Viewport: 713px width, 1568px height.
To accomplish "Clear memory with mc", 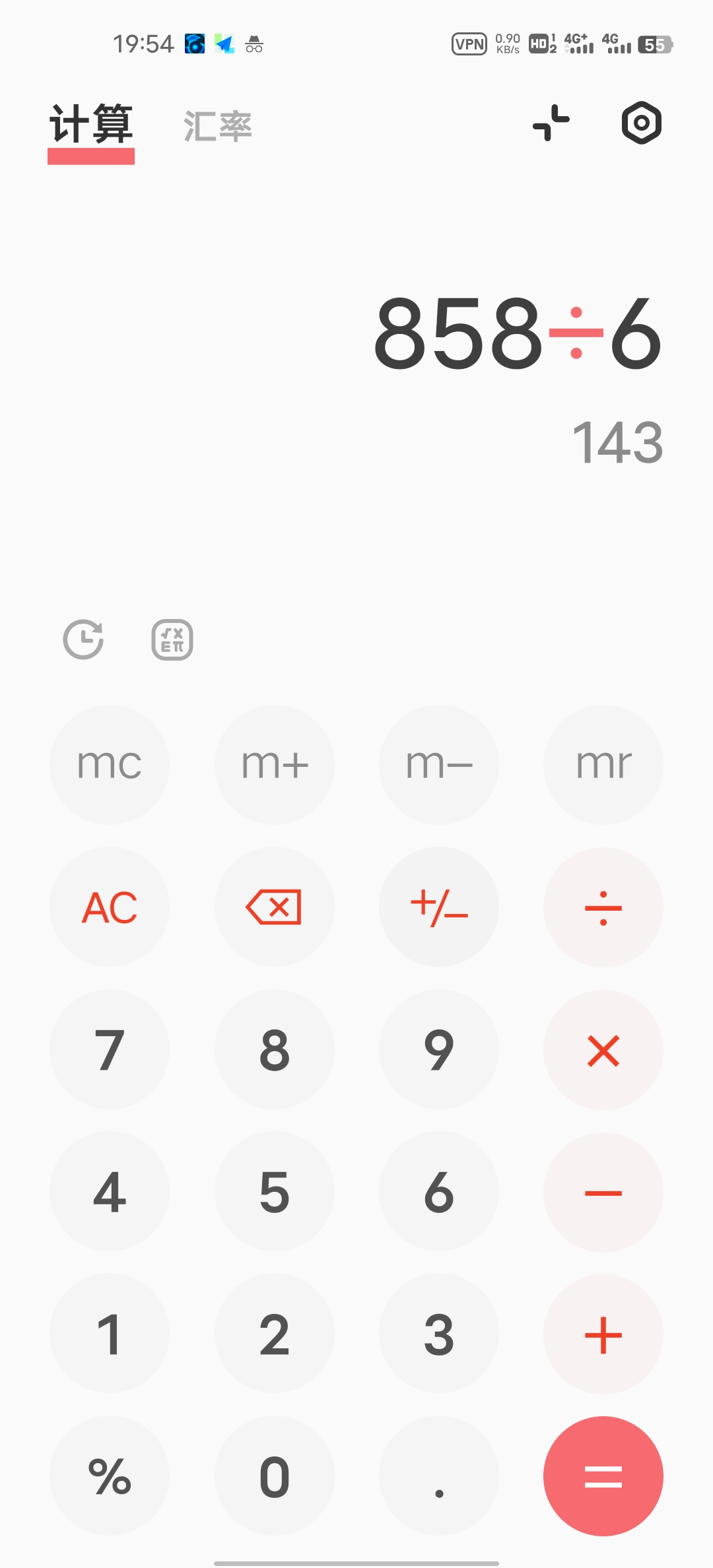I will tap(110, 764).
